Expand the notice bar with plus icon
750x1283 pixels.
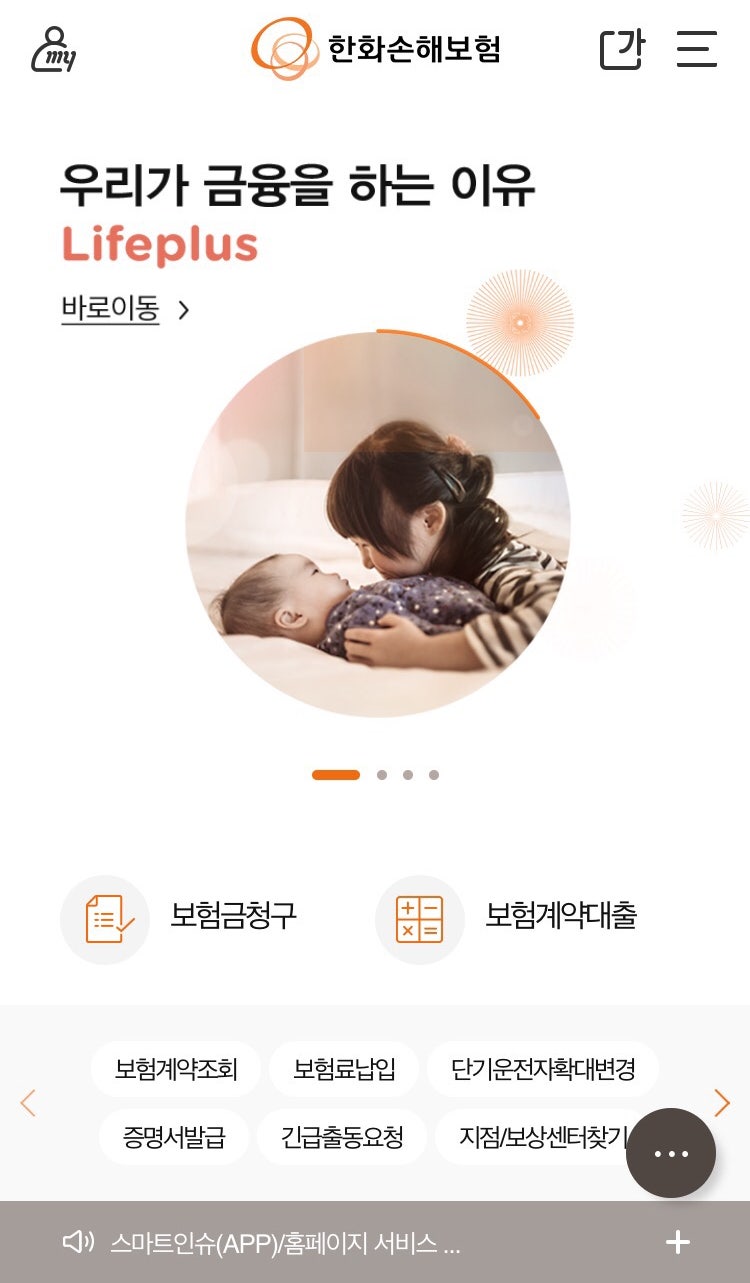tap(678, 1242)
